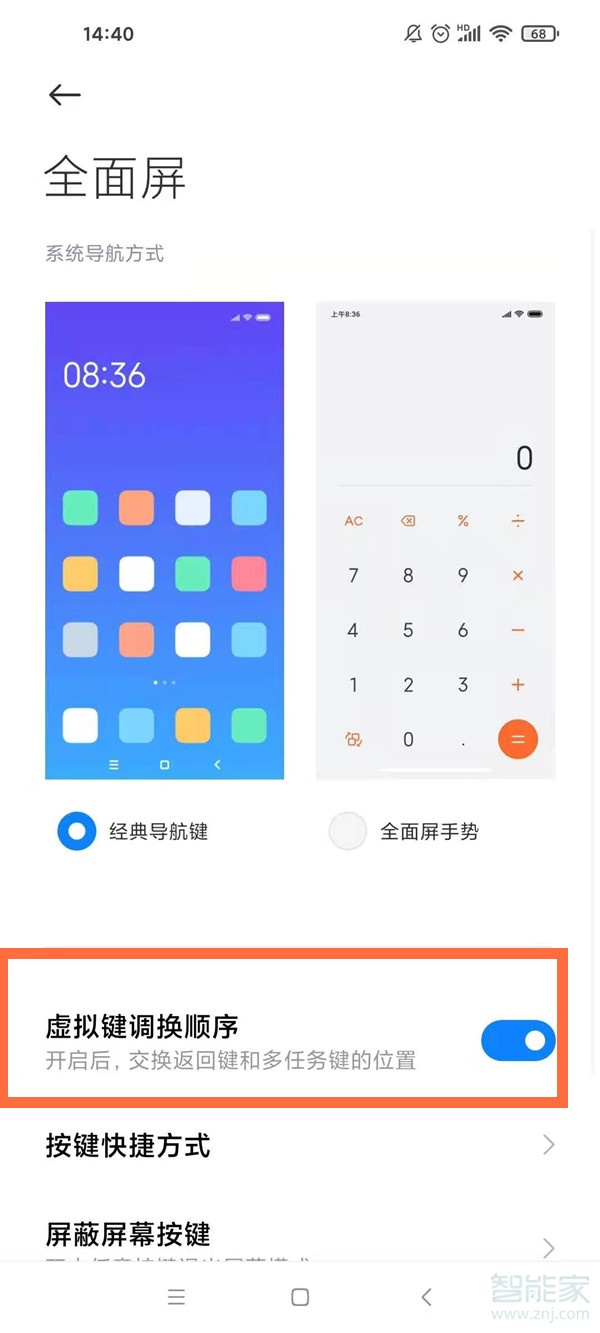Select the 经典导航键 radio option

coord(77,831)
